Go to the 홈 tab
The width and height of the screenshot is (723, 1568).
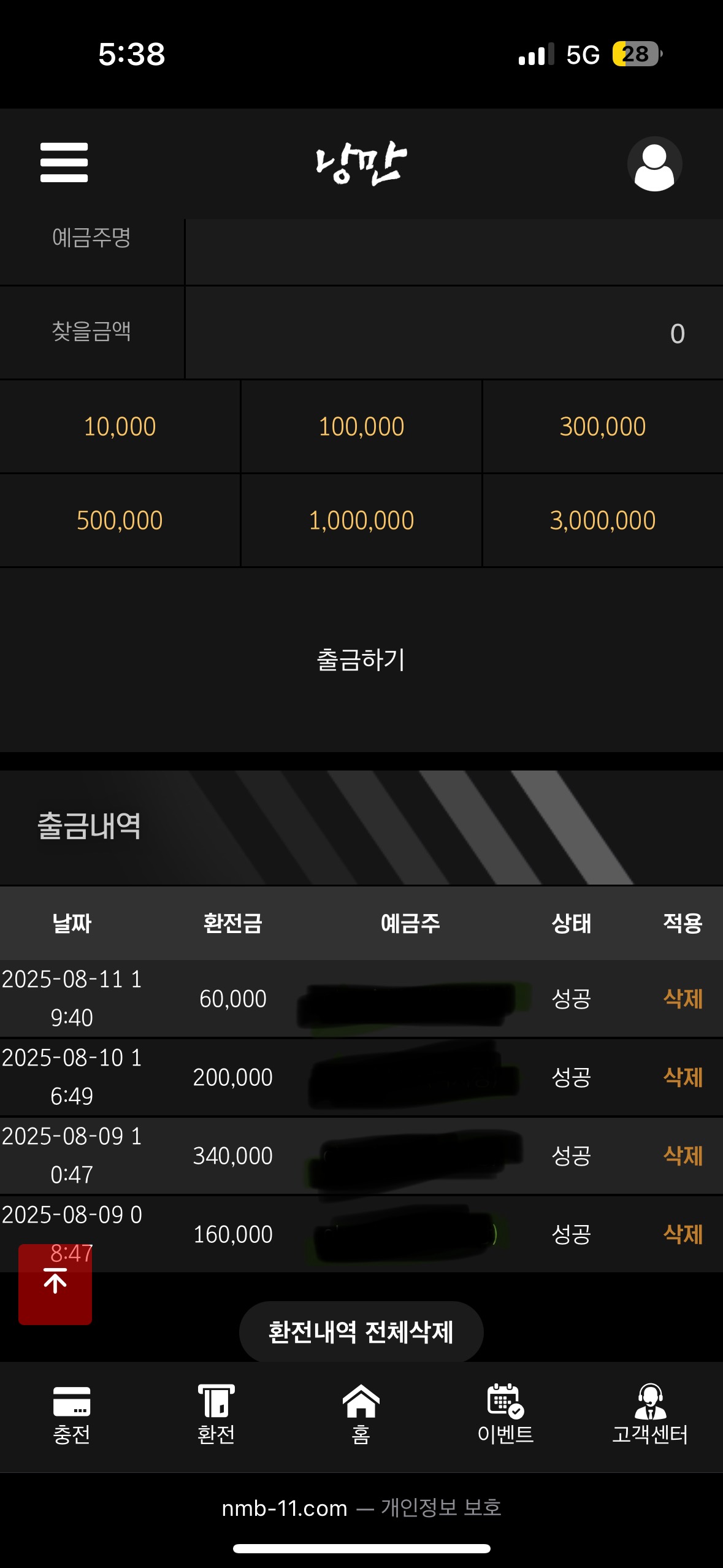click(x=361, y=1415)
